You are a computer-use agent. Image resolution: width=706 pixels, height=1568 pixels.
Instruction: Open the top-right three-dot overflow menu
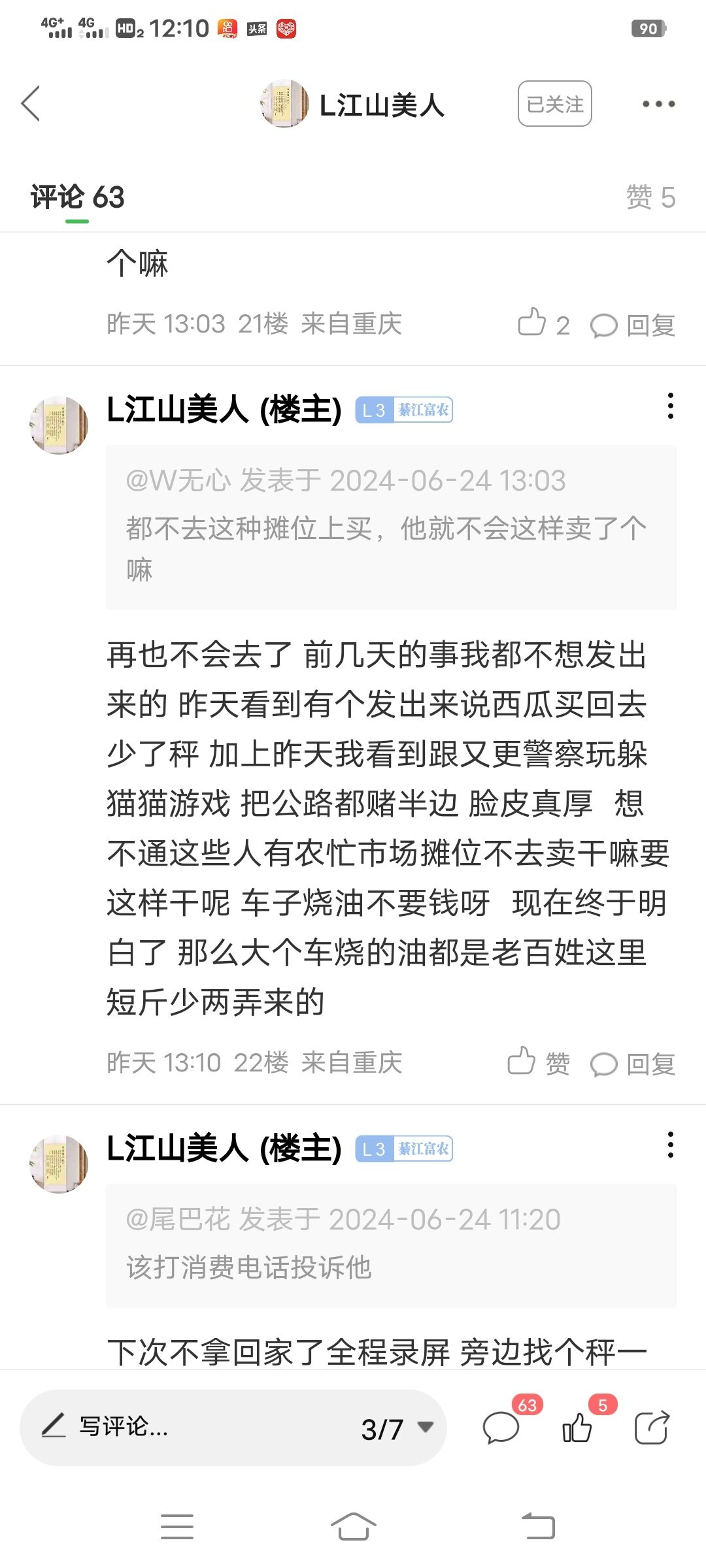(x=658, y=104)
